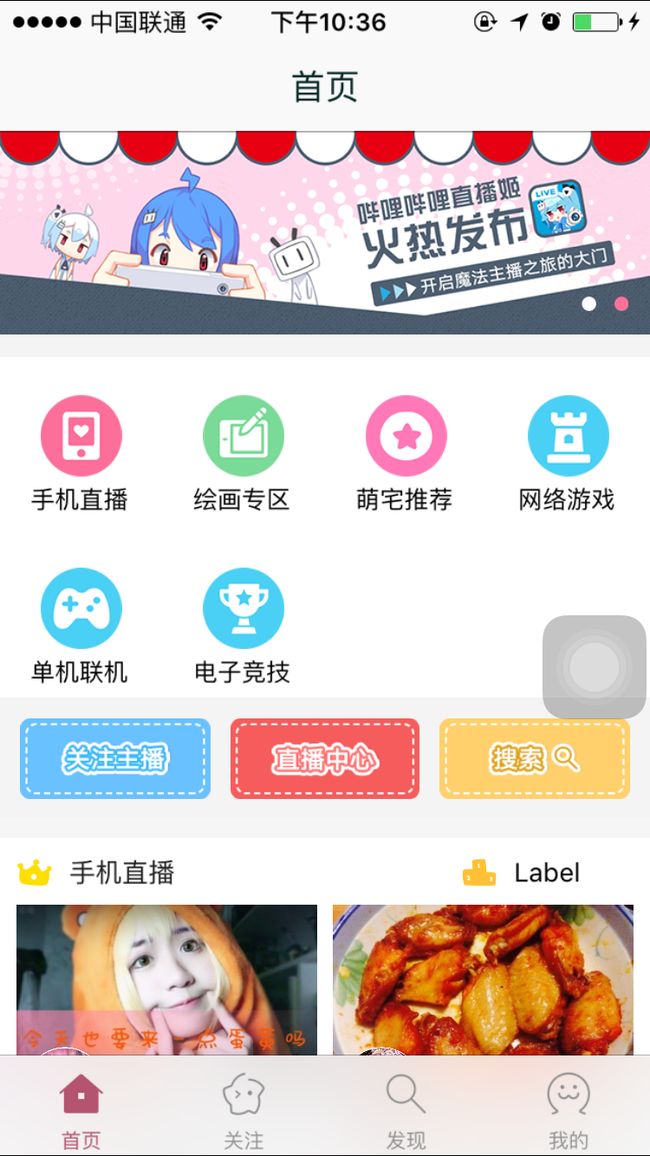Open the 哔哩哔哩直播姬 promo banner

(325, 232)
